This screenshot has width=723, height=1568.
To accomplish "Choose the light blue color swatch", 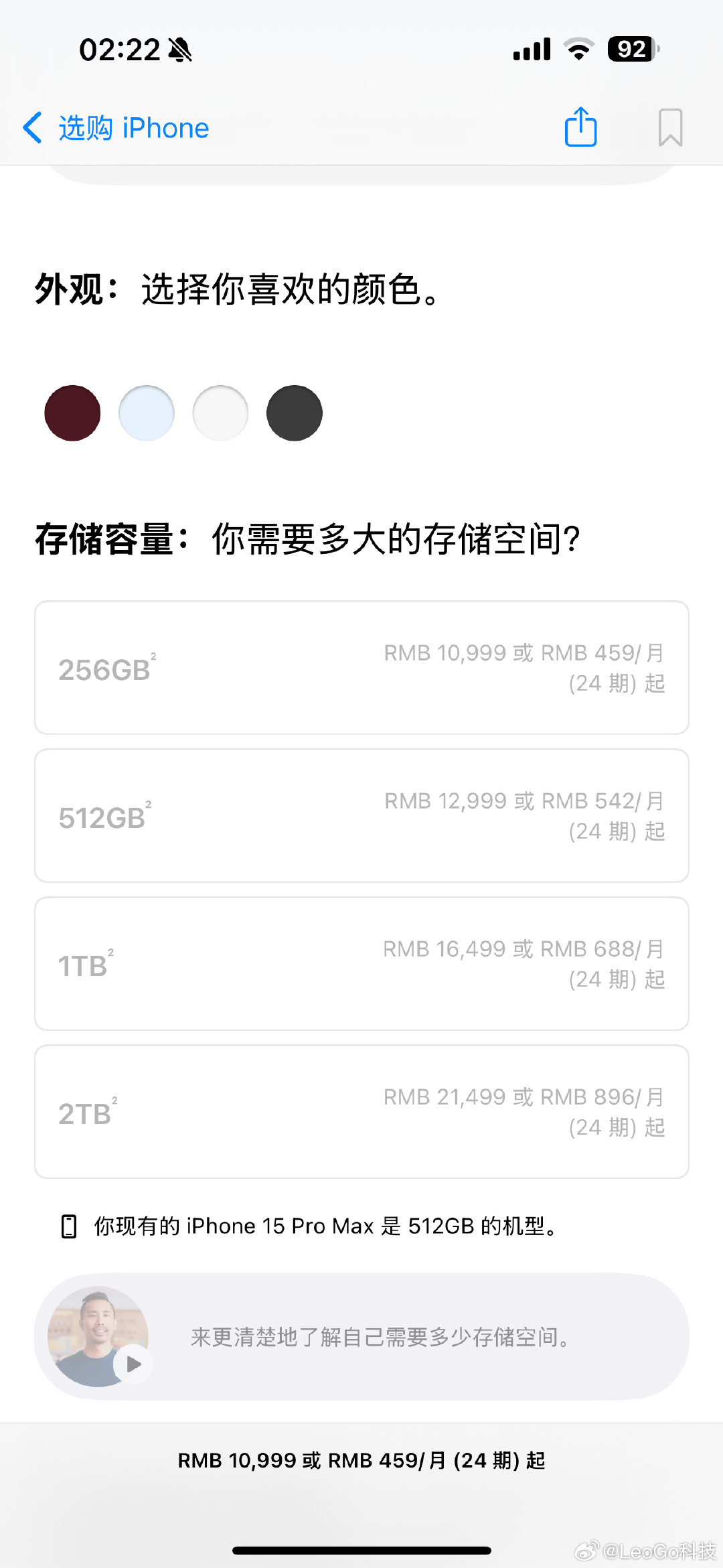I will (x=147, y=413).
